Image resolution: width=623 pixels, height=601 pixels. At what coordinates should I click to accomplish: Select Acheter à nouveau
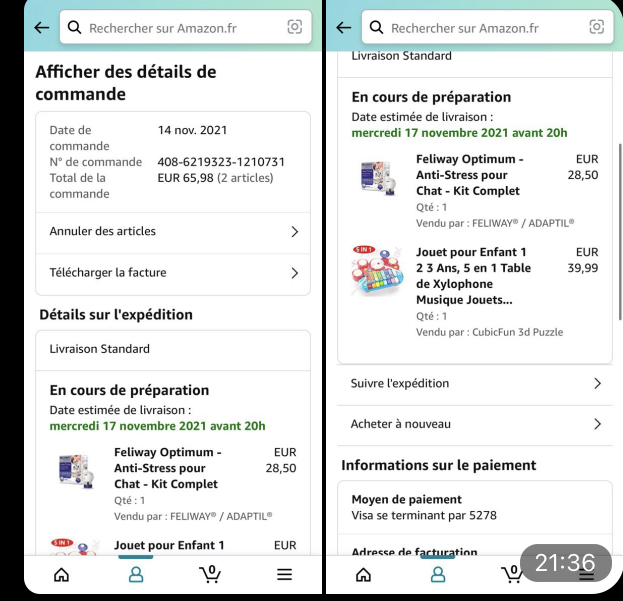474,425
